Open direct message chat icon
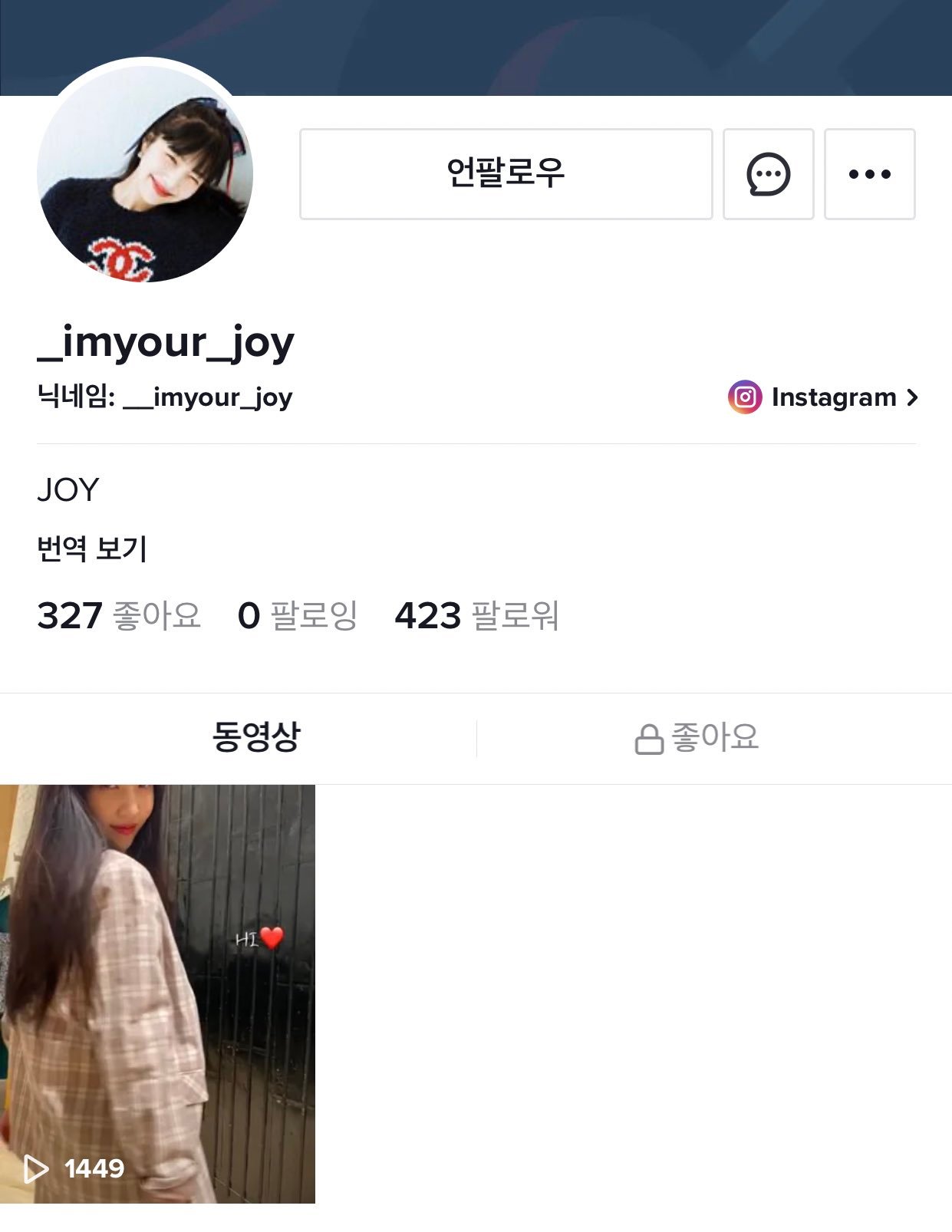Viewport: 952px width, 1232px height. (768, 174)
